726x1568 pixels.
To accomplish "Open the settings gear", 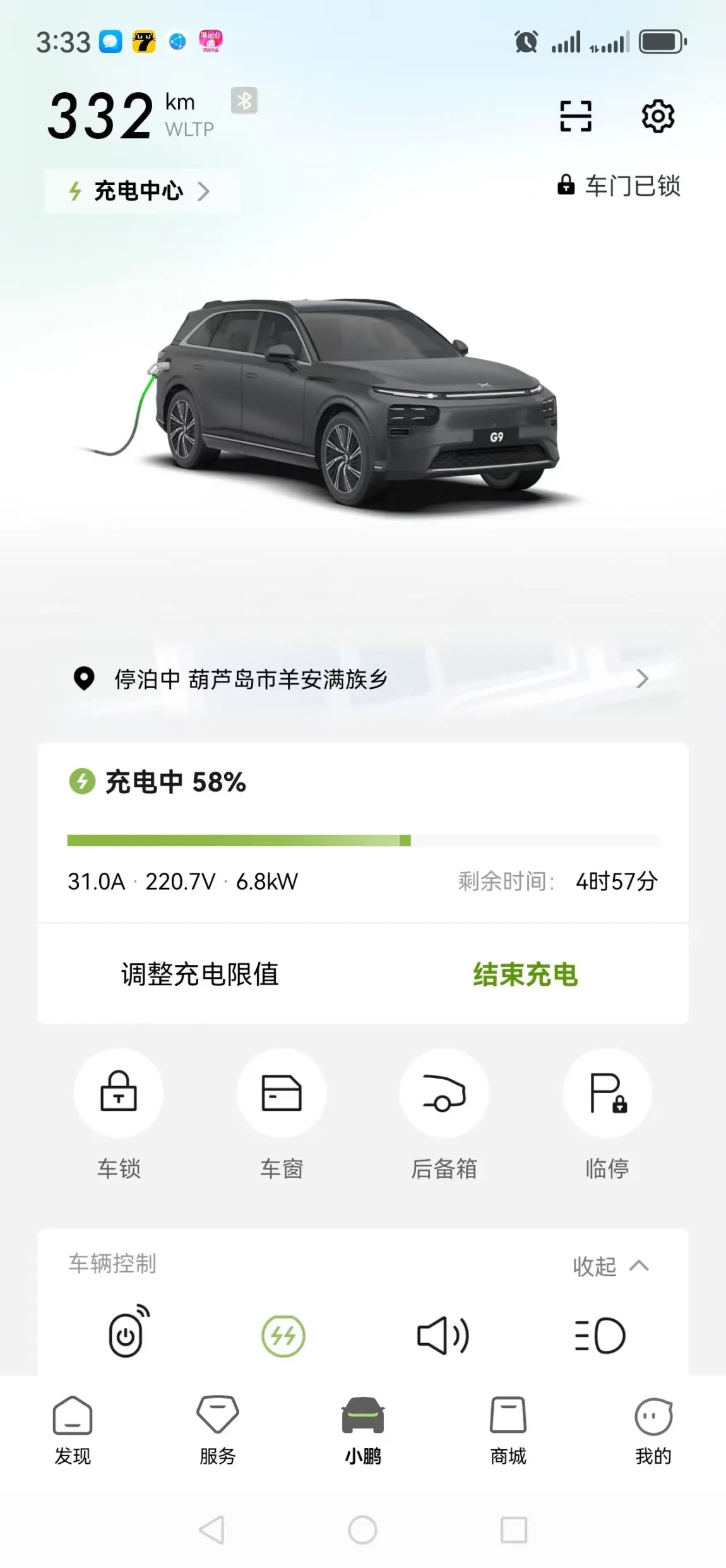I will [x=658, y=116].
